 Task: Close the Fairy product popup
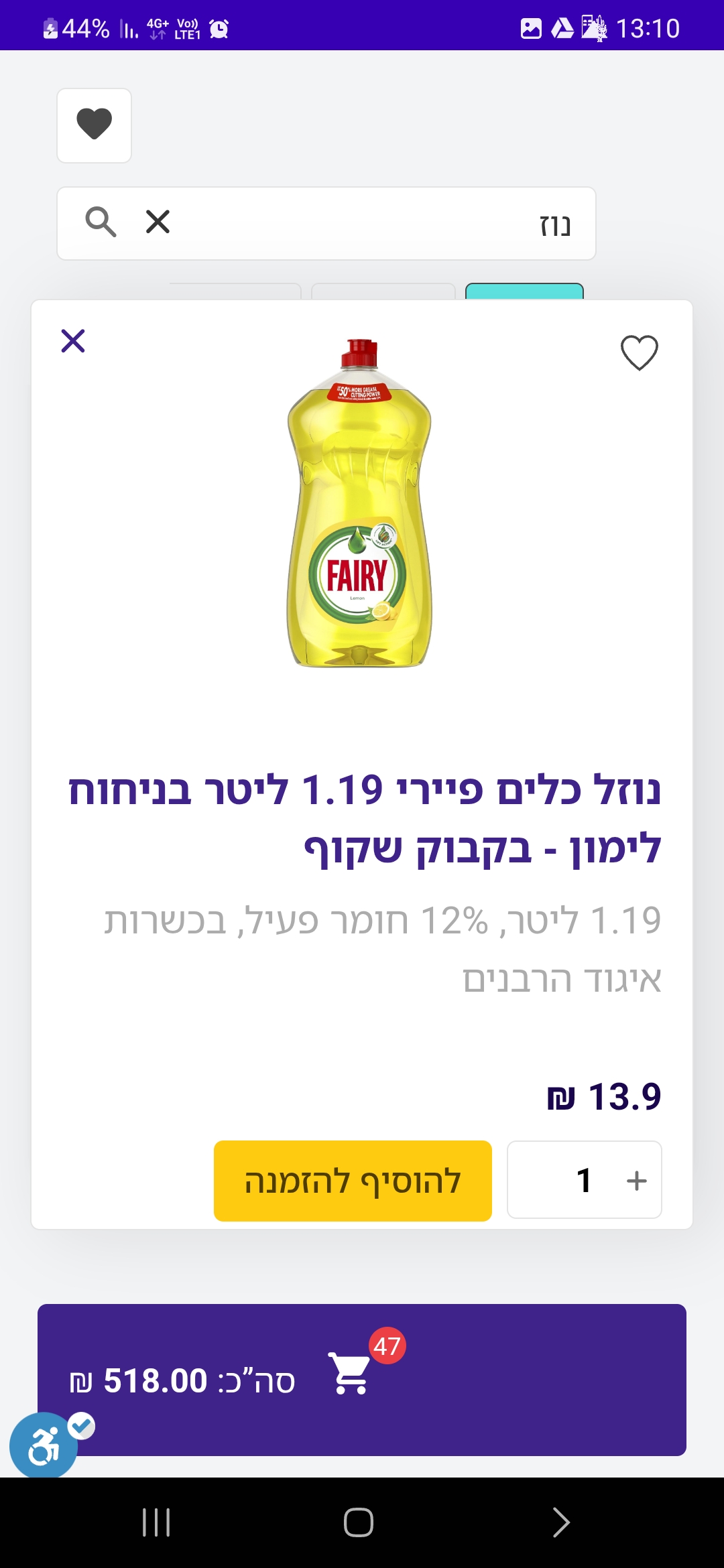coord(73,340)
